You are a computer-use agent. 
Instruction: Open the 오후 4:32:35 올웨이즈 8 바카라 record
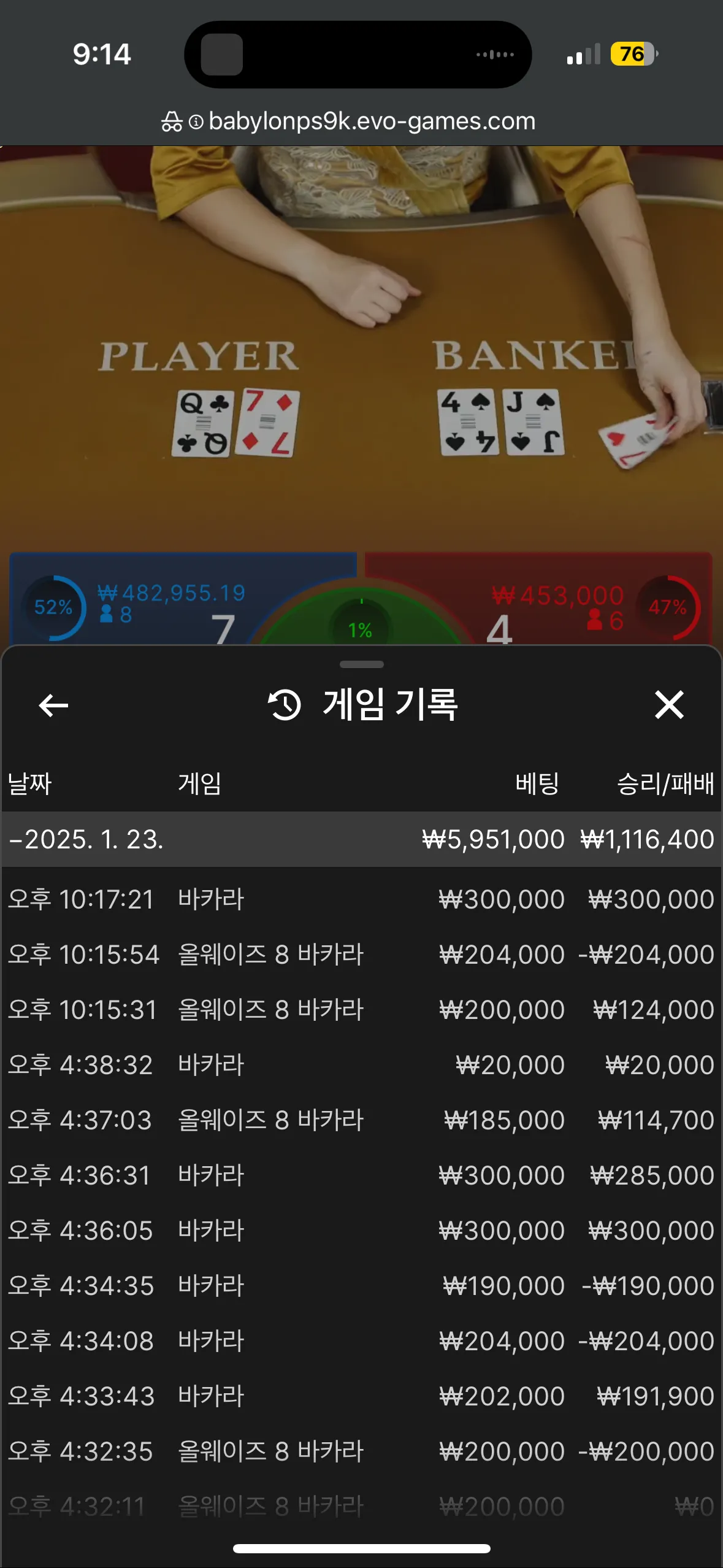click(x=361, y=1451)
